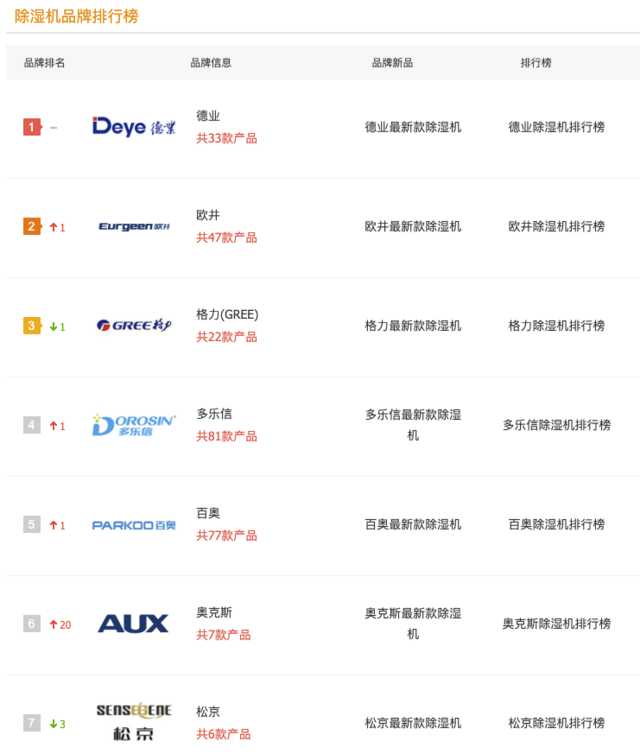Tap the PARKOO 百奥 brand logo

(133, 525)
